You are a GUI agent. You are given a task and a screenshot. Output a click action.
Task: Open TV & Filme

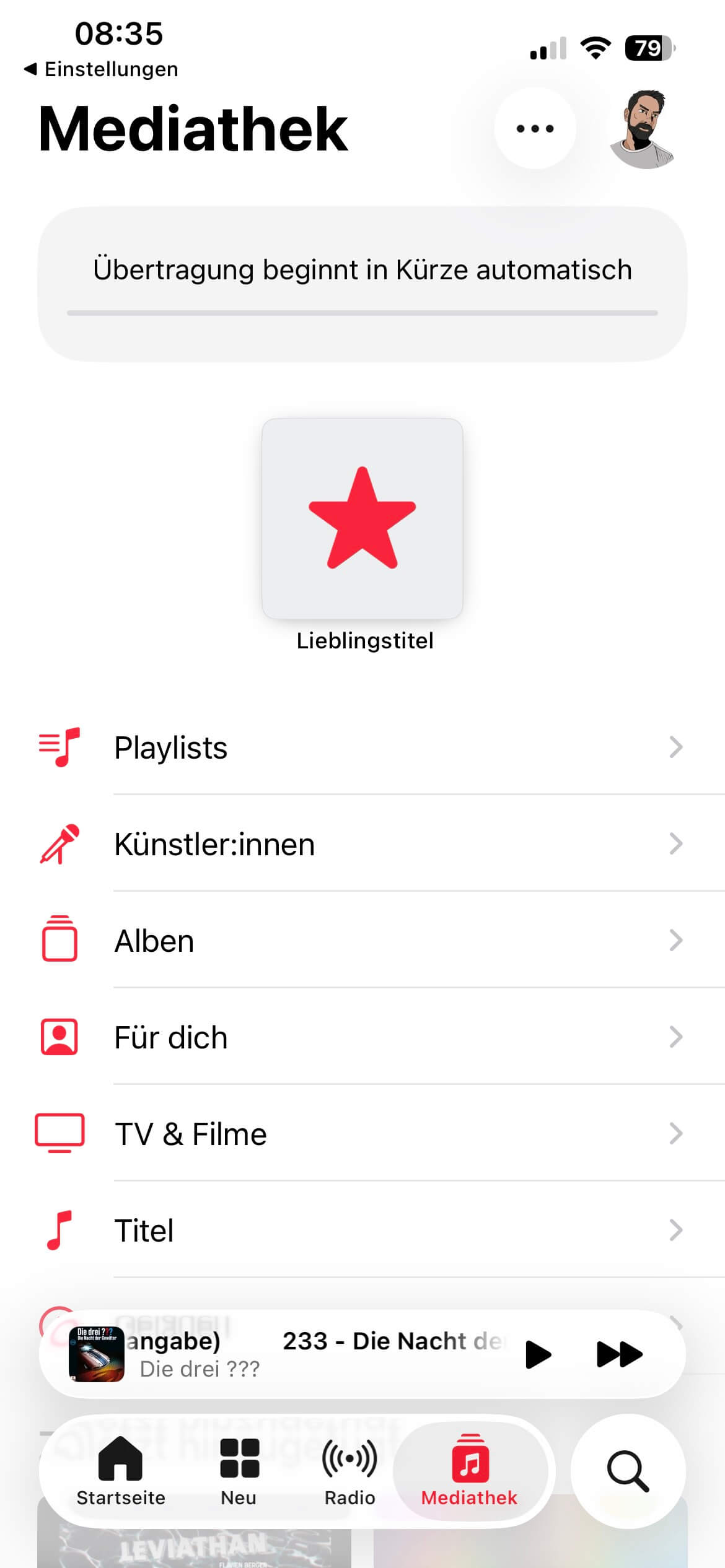362,1134
